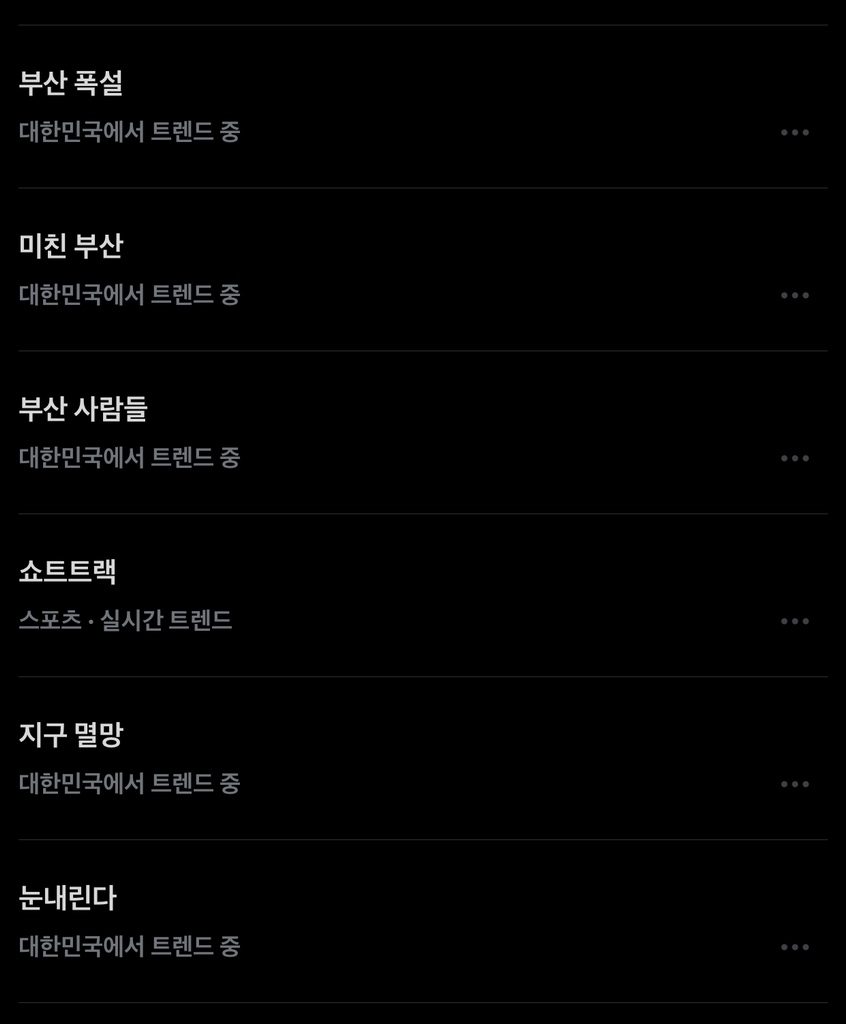Viewport: 846px width, 1024px height.
Task: Open the 부산 폭설 trend
Action: [71, 84]
